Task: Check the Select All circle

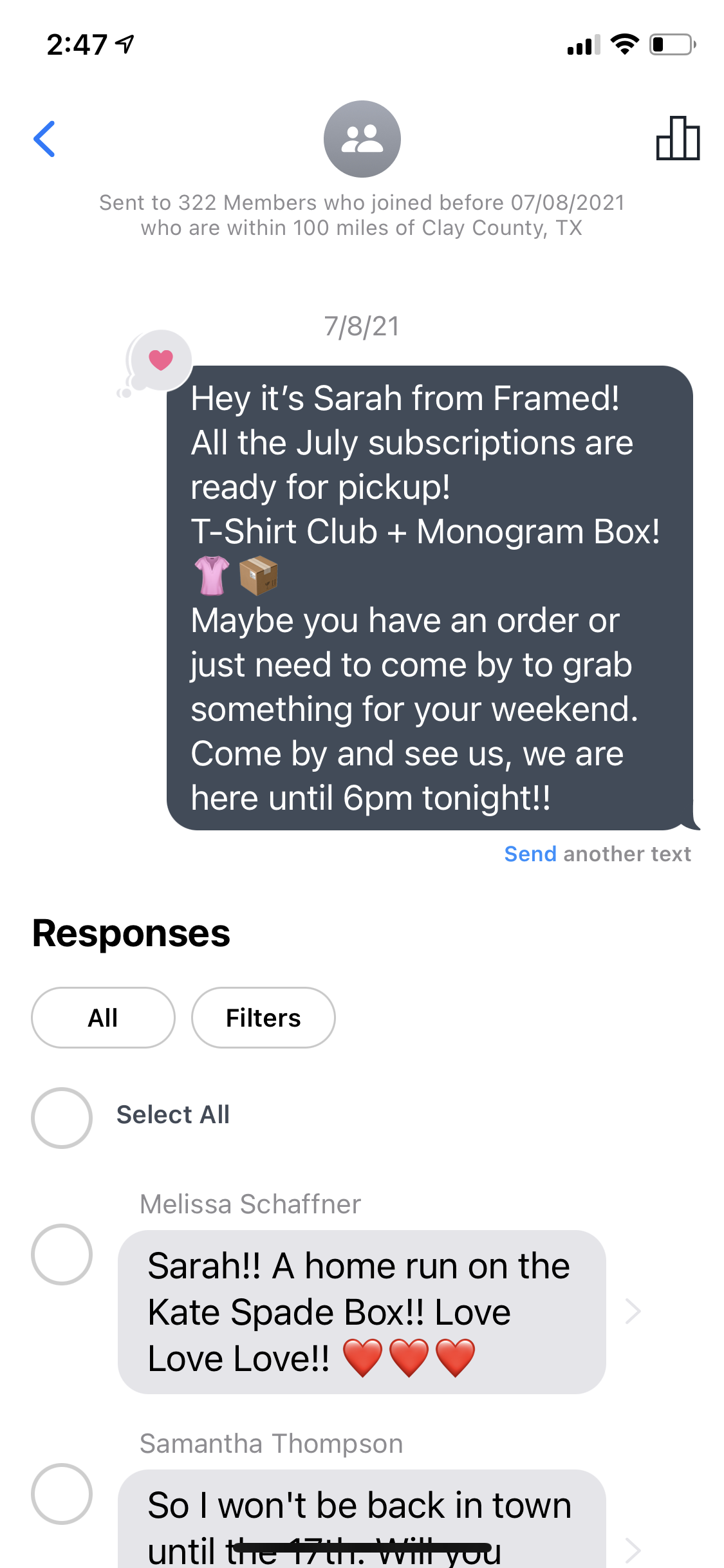Action: point(62,1118)
